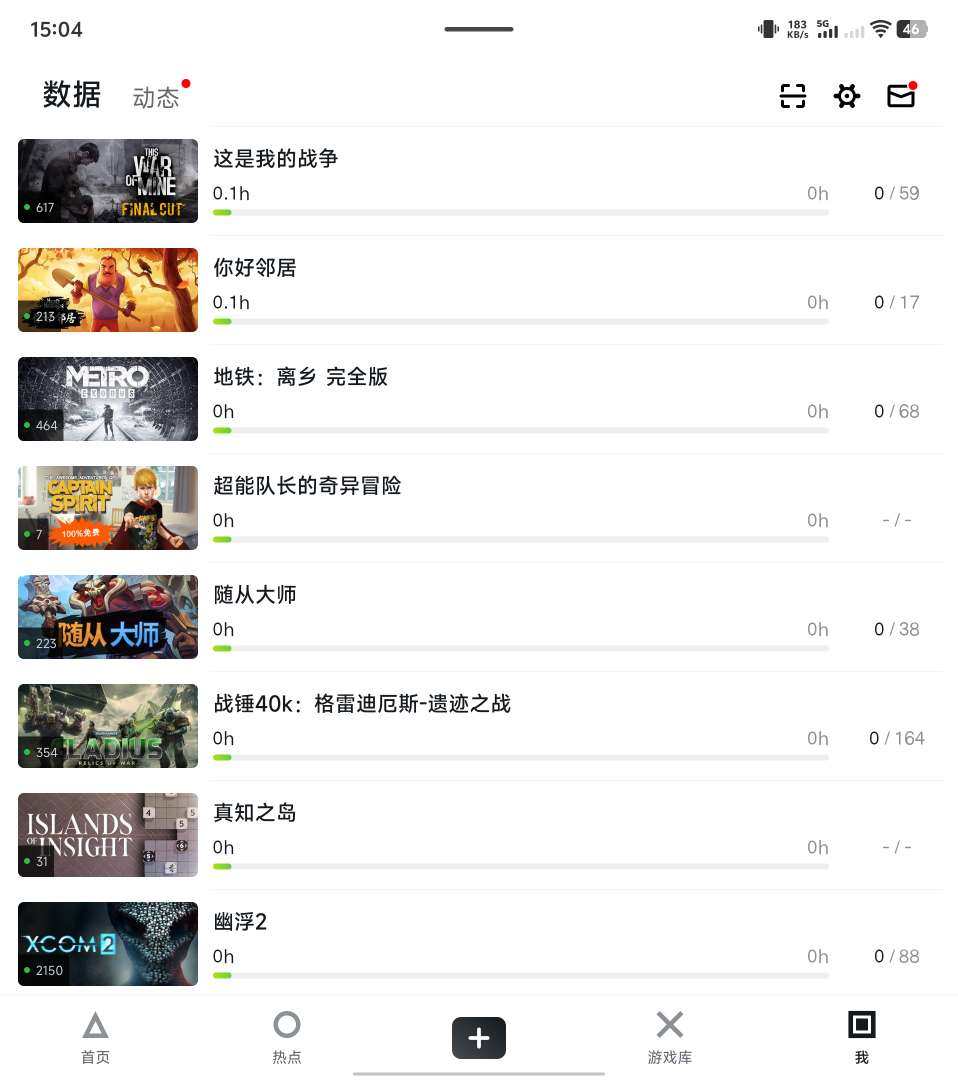
Task: Open the settings gear
Action: 847,96
